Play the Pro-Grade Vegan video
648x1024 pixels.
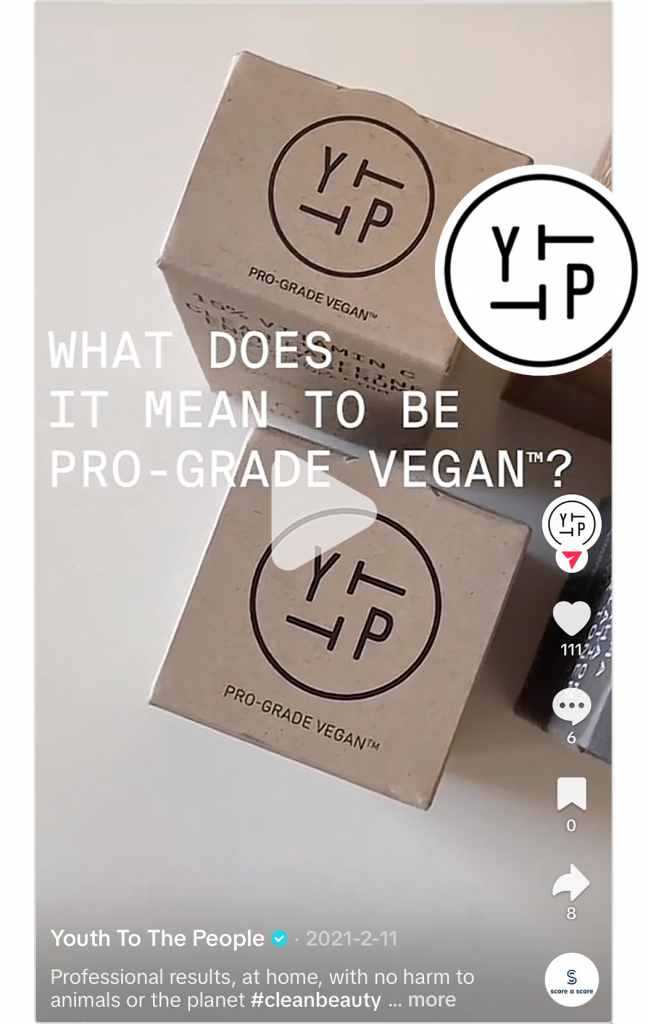(323, 519)
